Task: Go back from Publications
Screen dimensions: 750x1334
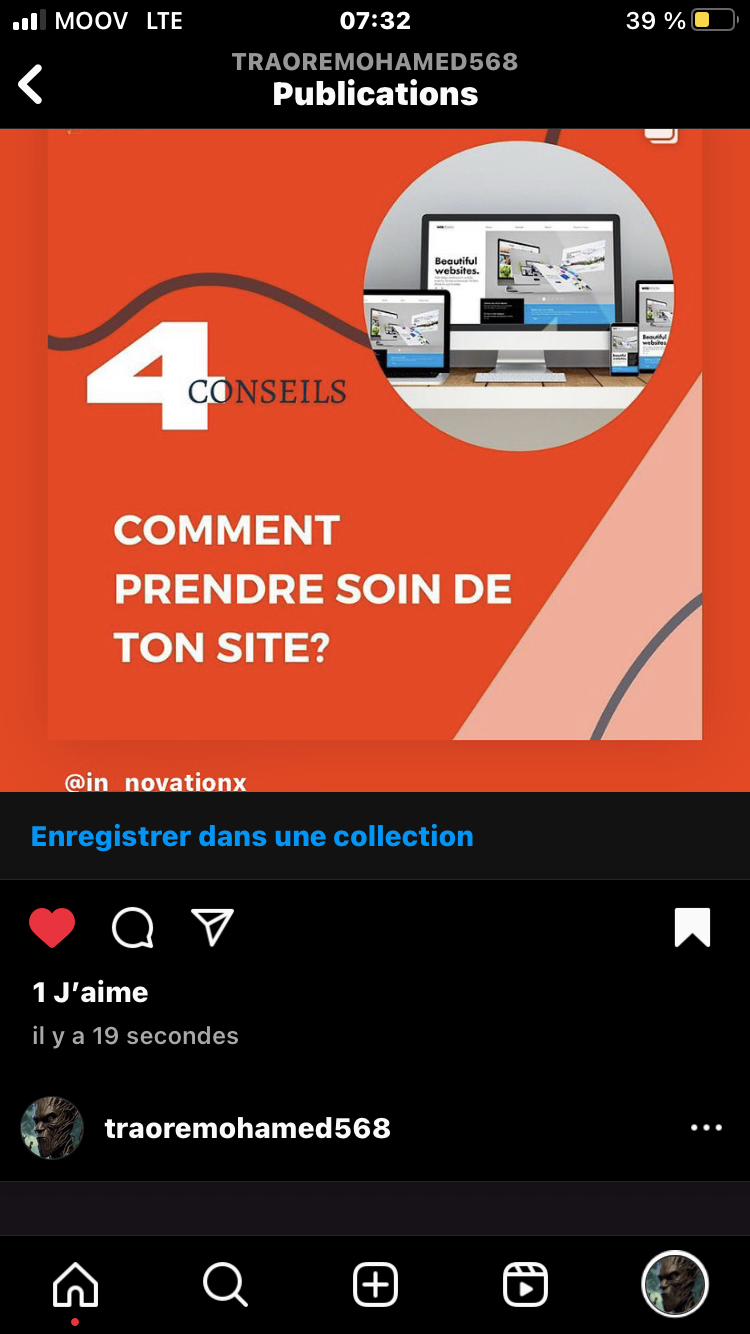Action: pyautogui.click(x=31, y=84)
